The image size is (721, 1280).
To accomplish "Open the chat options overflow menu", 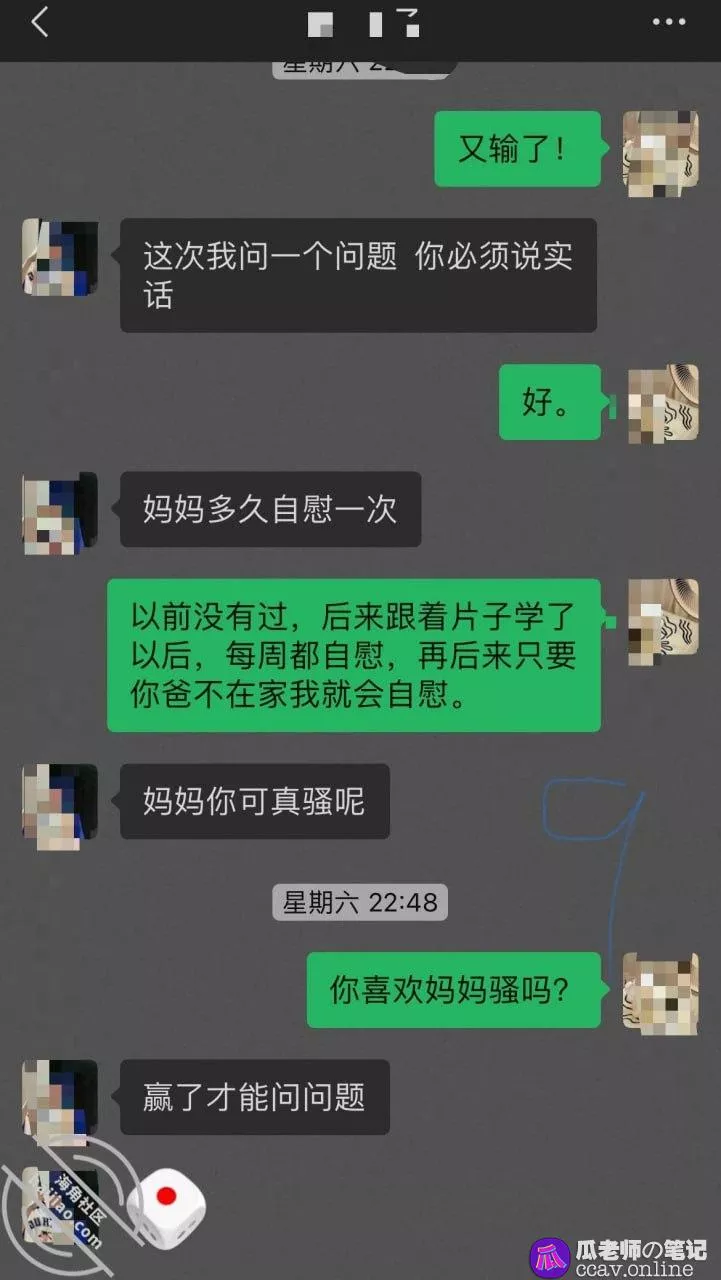I will (668, 22).
